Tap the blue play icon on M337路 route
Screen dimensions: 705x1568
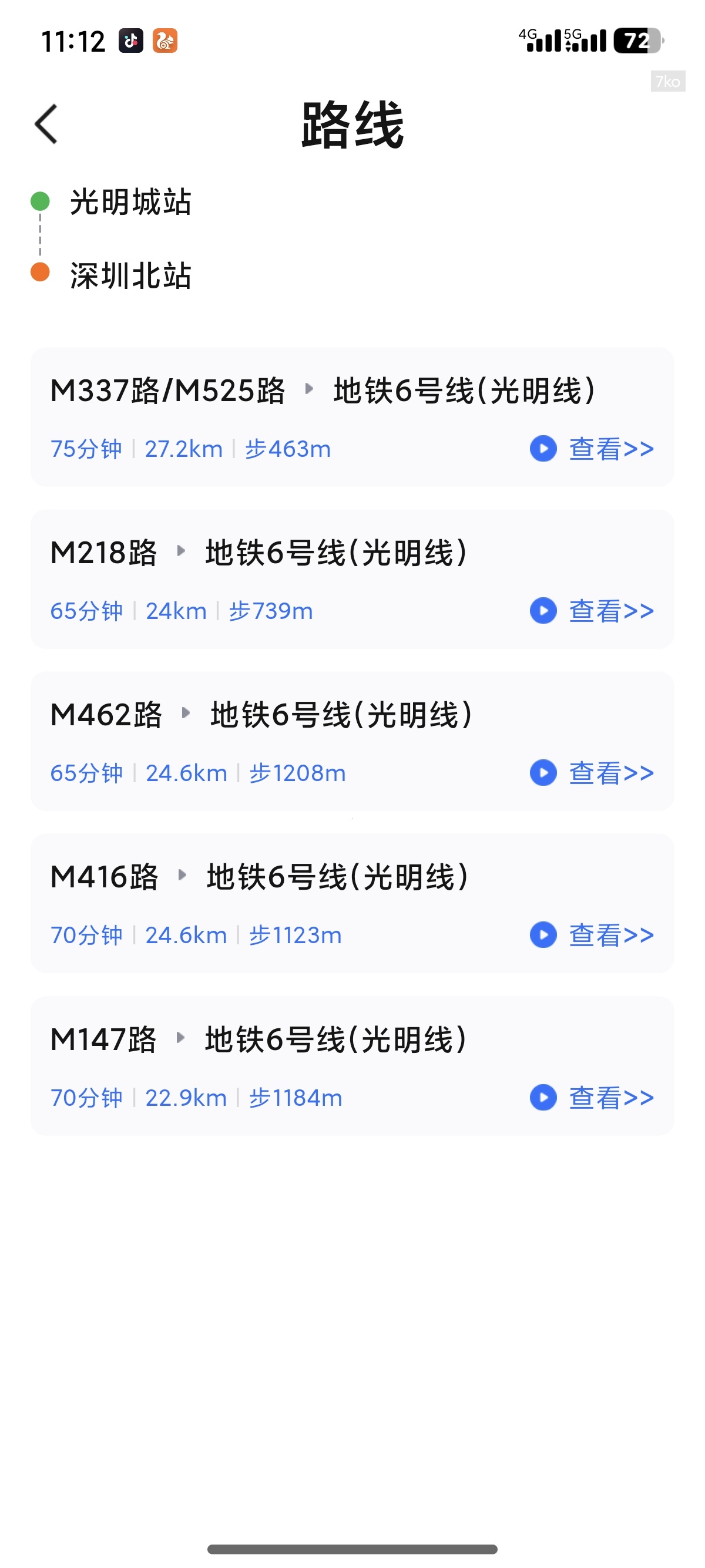[543, 449]
